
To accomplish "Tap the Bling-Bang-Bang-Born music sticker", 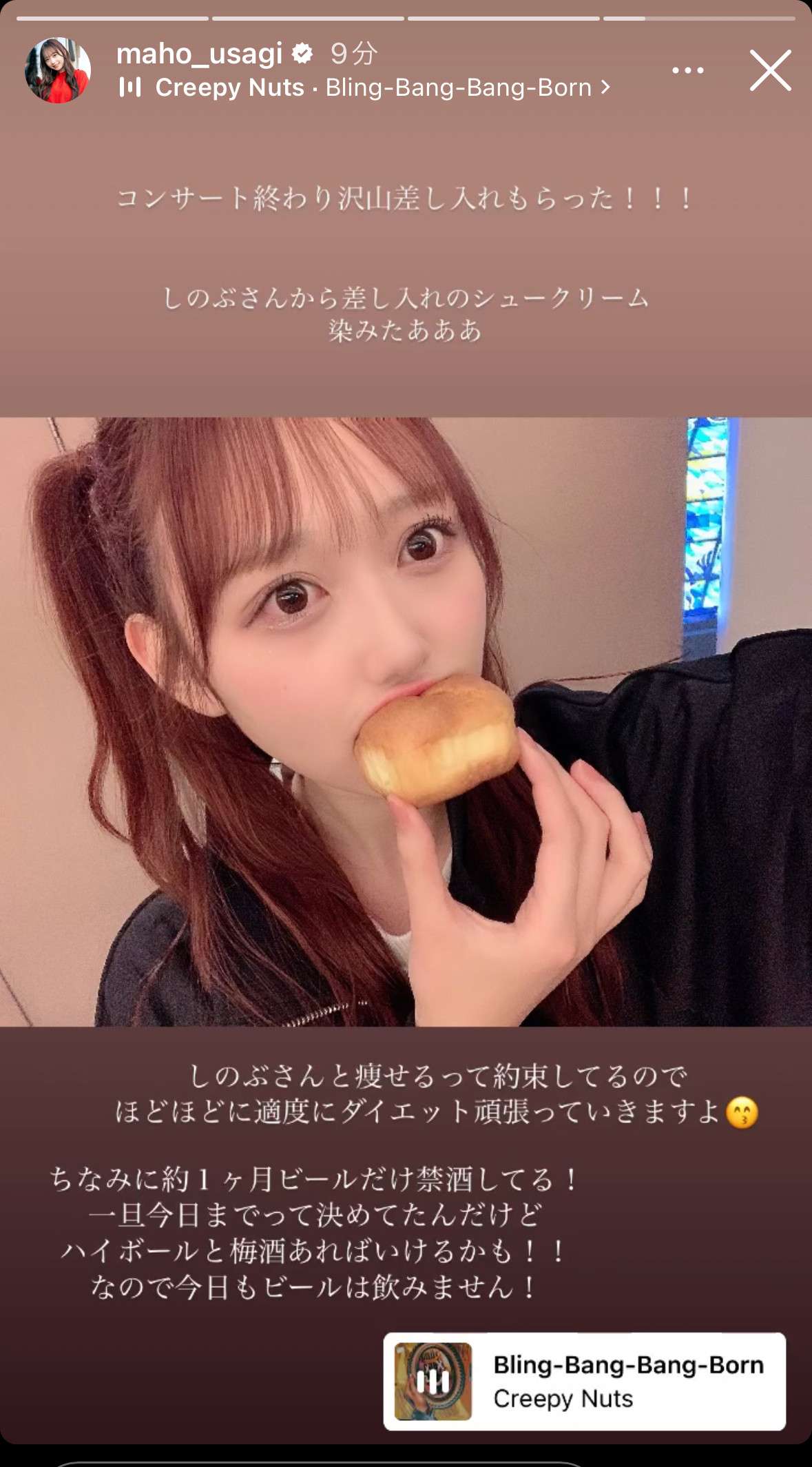I will click(584, 1381).
